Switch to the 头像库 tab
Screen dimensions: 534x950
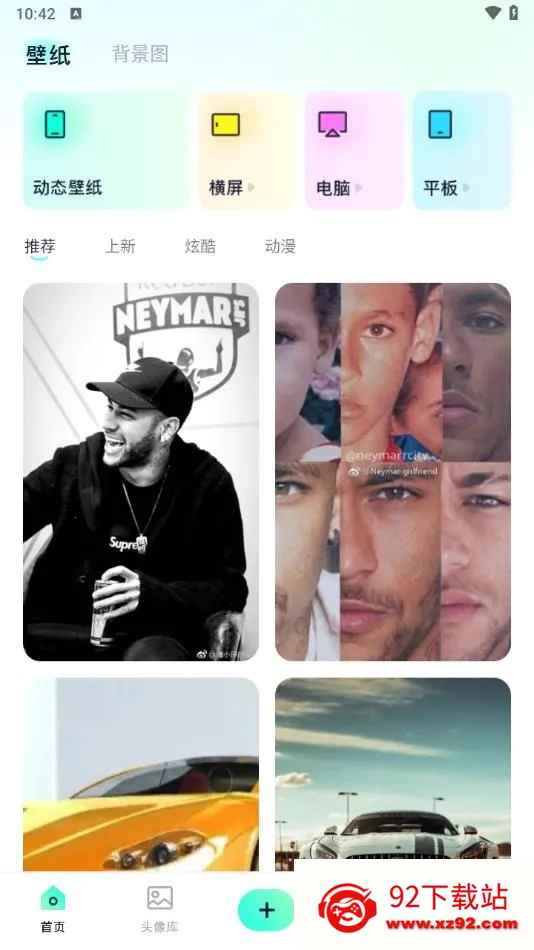[160, 909]
